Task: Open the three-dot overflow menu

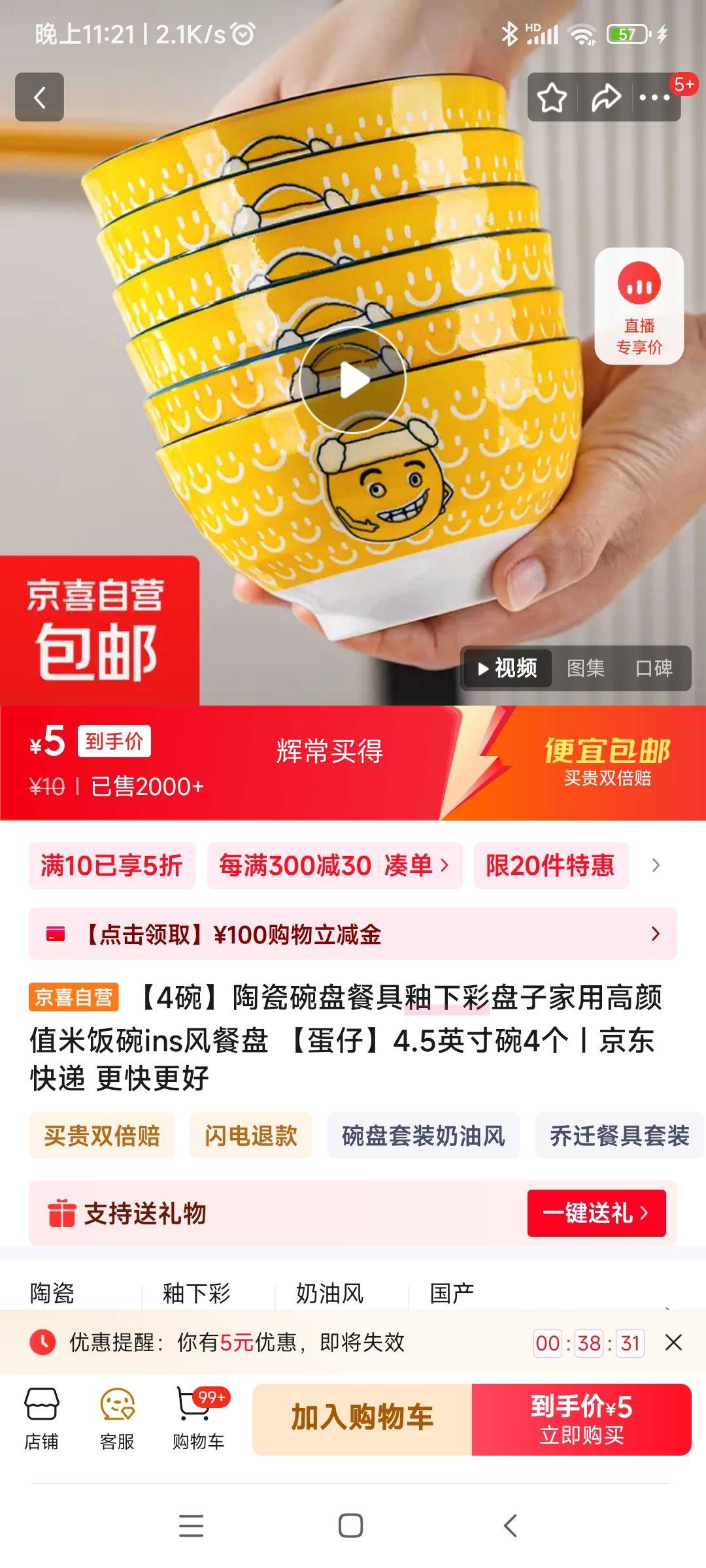Action: (x=654, y=97)
